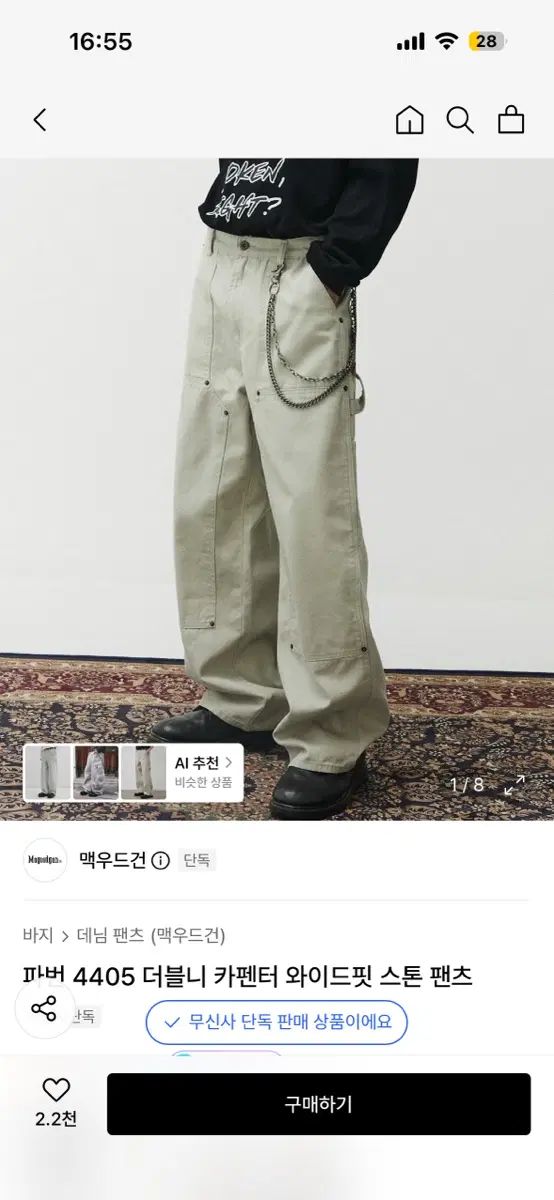
Task: Expand product image to fullscreen
Action: pyautogui.click(x=515, y=785)
